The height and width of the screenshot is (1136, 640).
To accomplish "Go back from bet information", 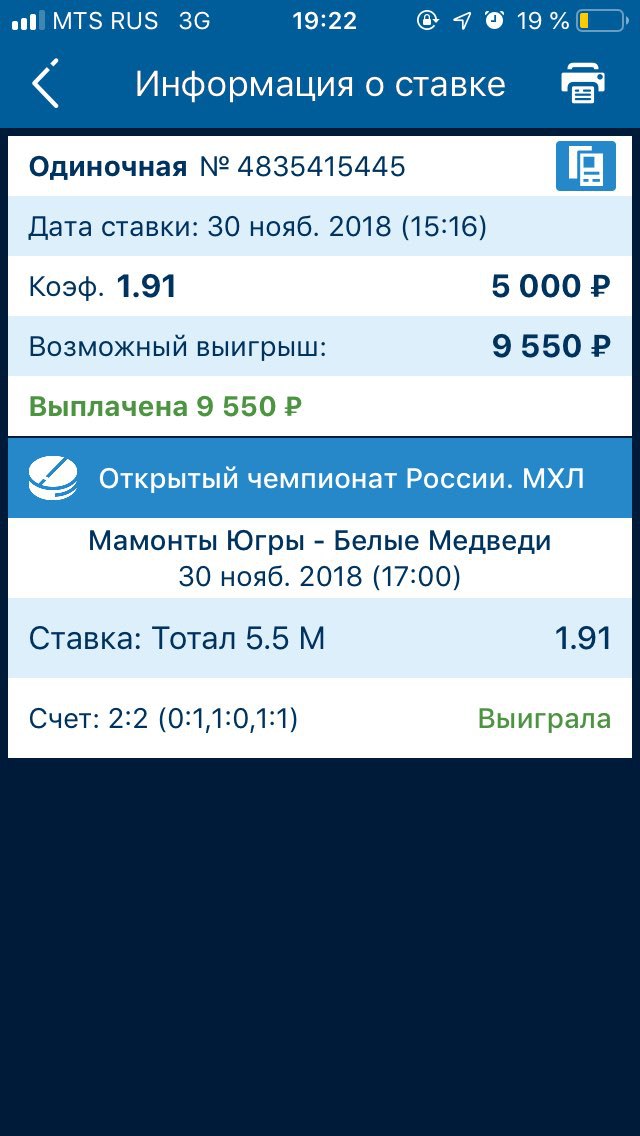I will click(x=45, y=83).
